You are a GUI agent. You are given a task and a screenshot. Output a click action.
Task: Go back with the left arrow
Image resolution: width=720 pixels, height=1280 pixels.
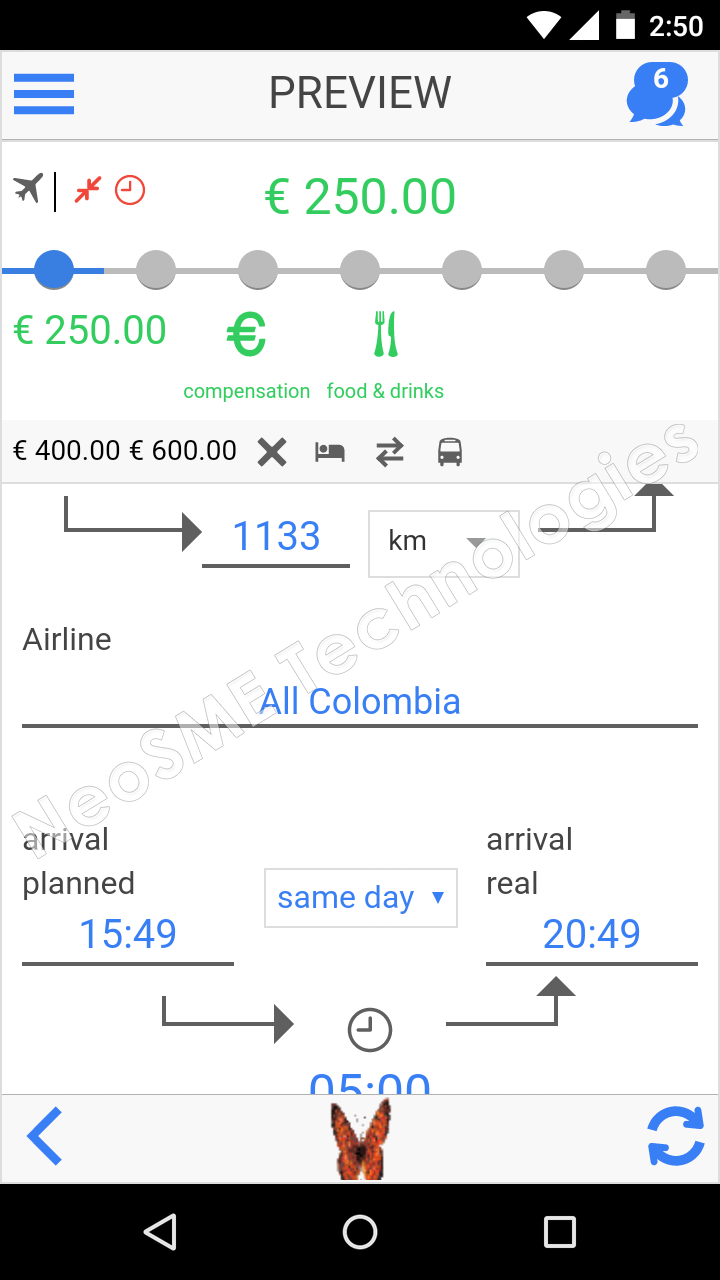point(45,1136)
